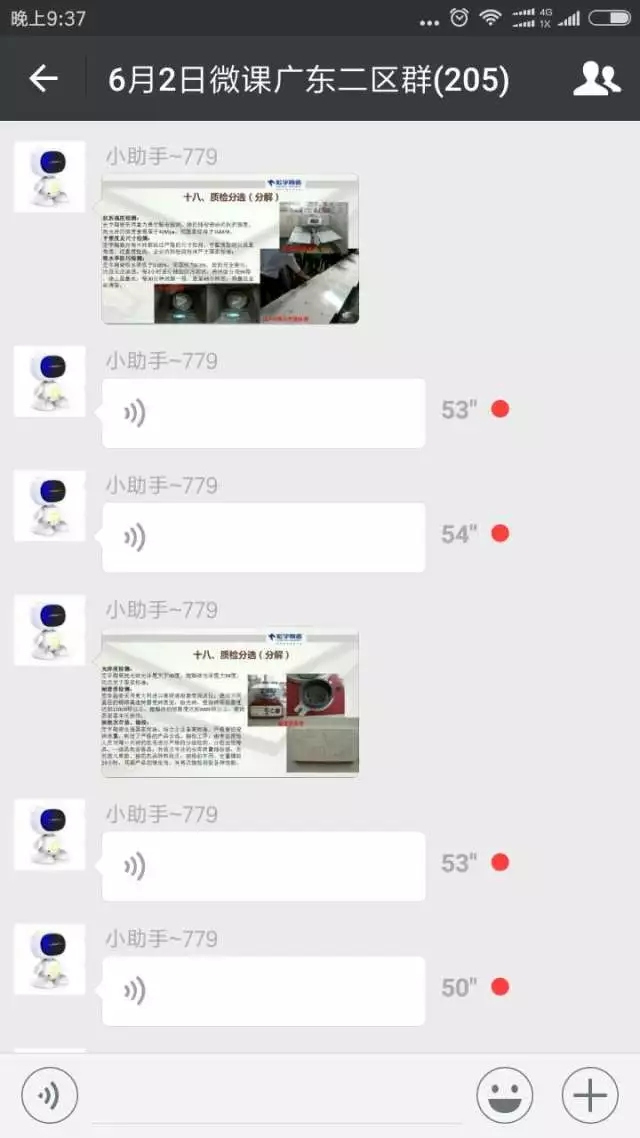Go back from the group chat
The image size is (640, 1138).
click(43, 79)
